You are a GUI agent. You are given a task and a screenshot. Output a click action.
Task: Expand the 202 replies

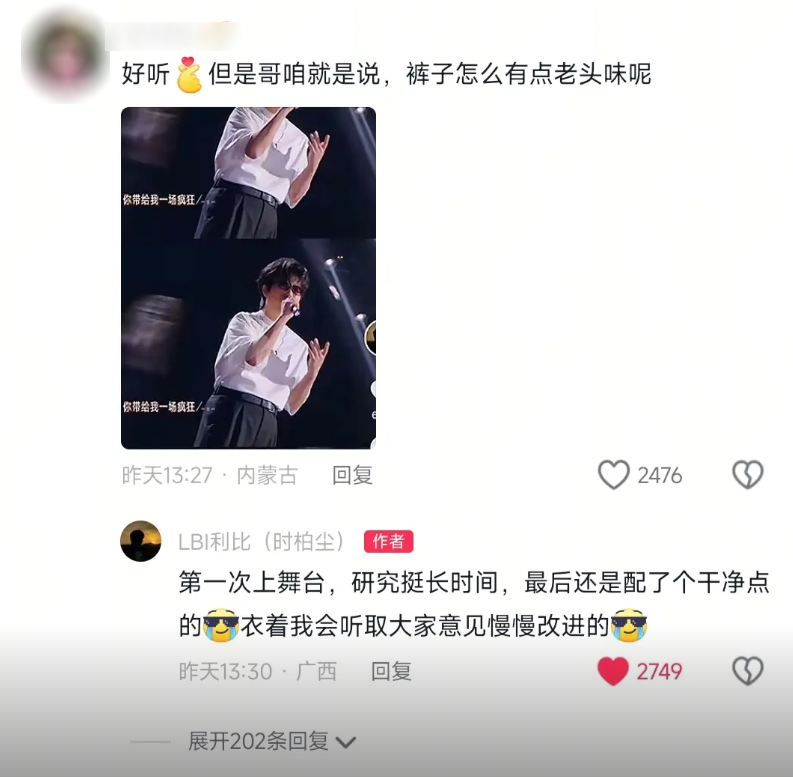tap(271, 741)
